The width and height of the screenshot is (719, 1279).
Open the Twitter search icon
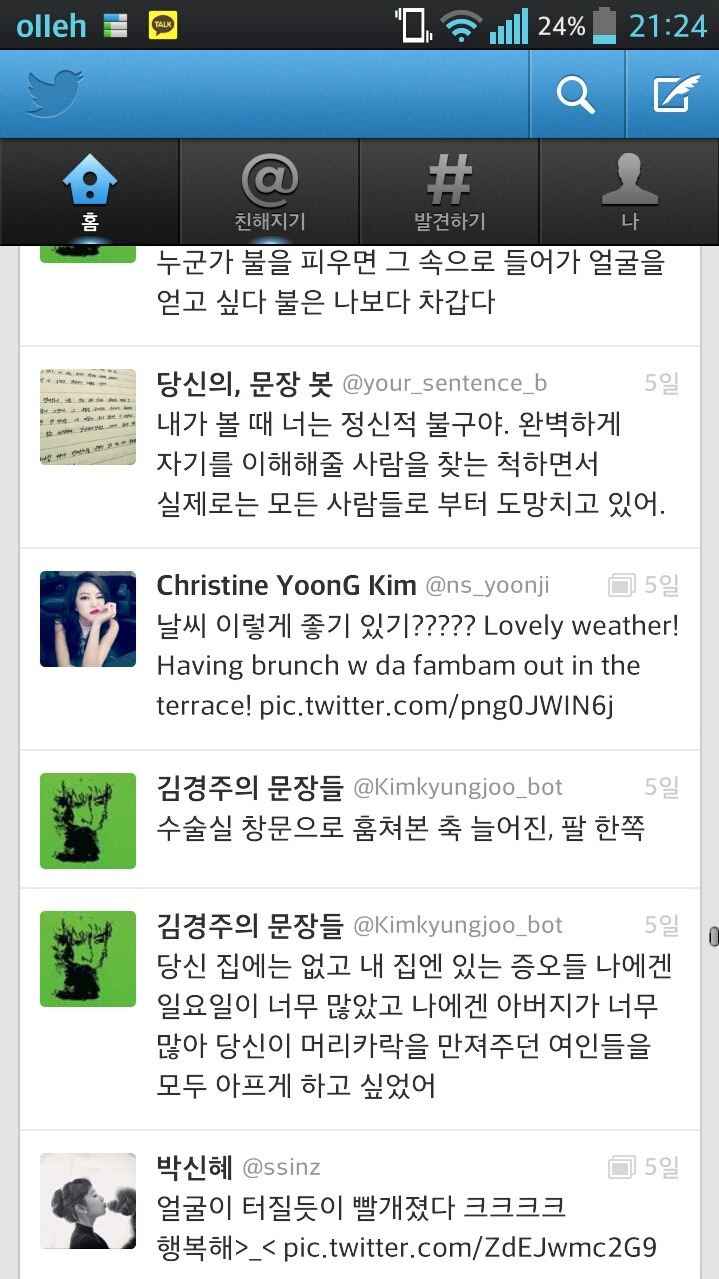576,95
